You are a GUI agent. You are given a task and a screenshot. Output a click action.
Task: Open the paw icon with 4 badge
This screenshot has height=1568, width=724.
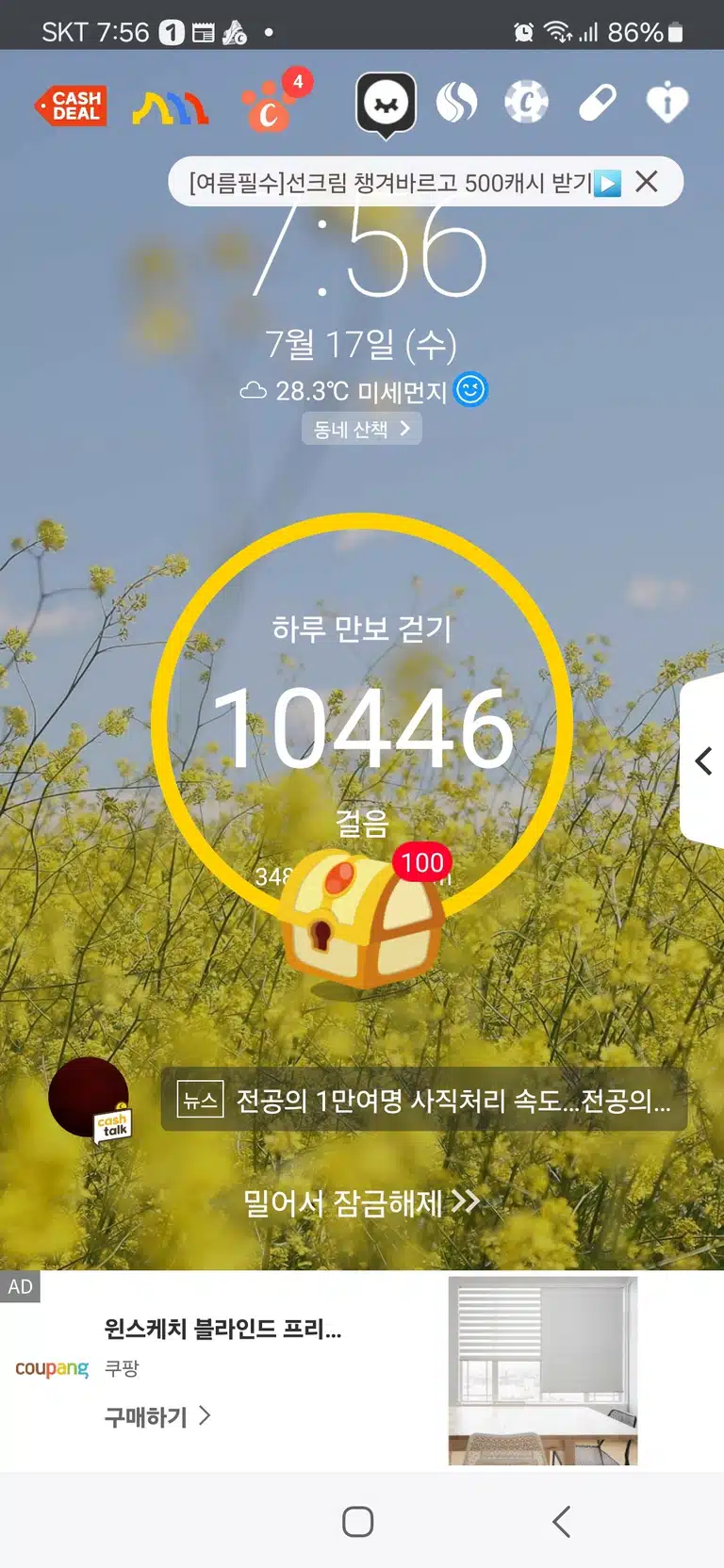click(273, 101)
